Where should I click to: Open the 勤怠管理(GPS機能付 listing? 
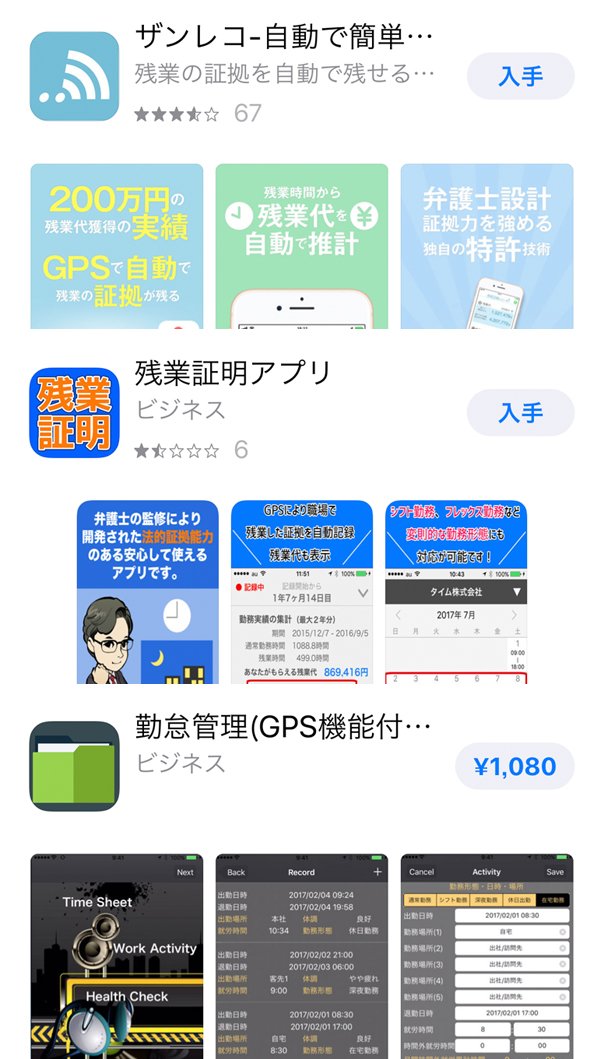pos(282,727)
